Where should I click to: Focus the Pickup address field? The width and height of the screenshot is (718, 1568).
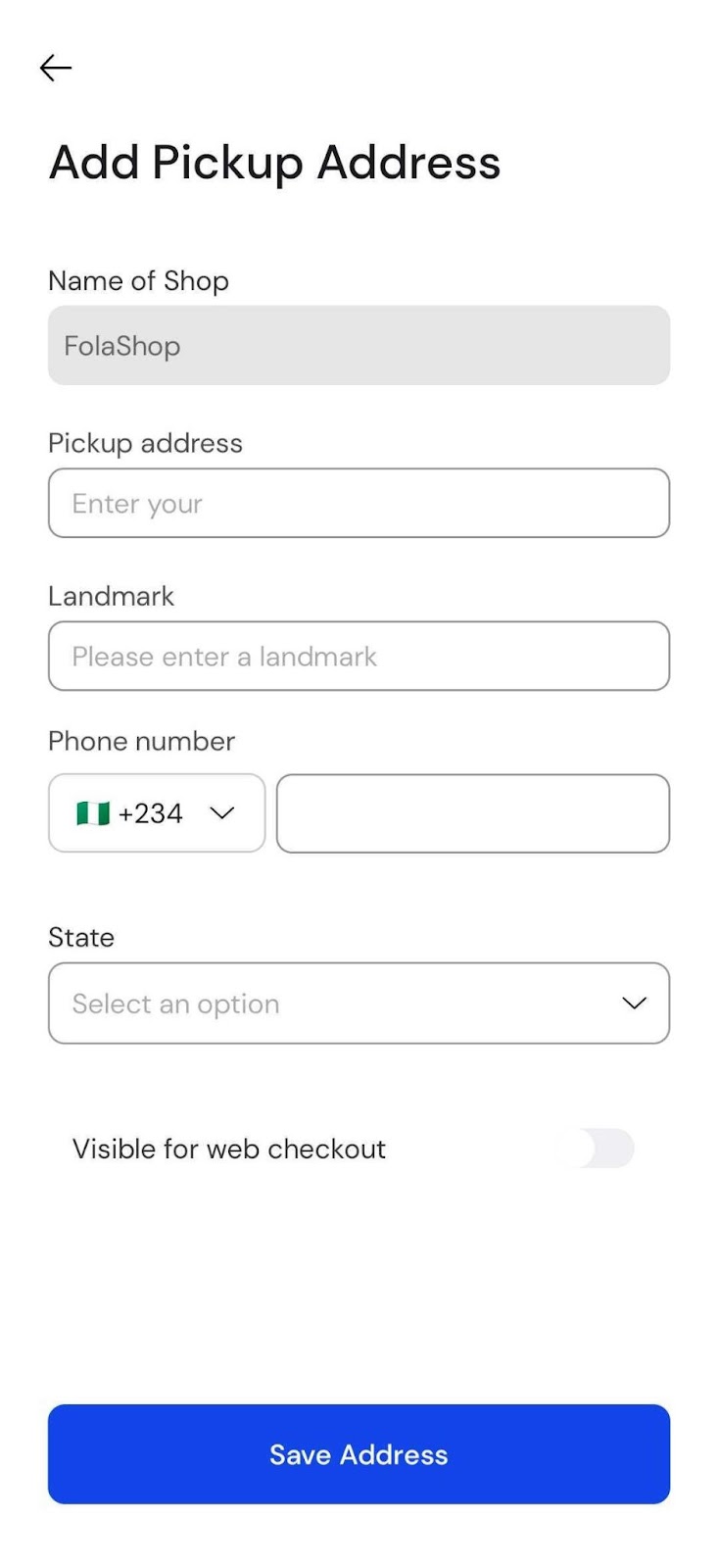359,503
